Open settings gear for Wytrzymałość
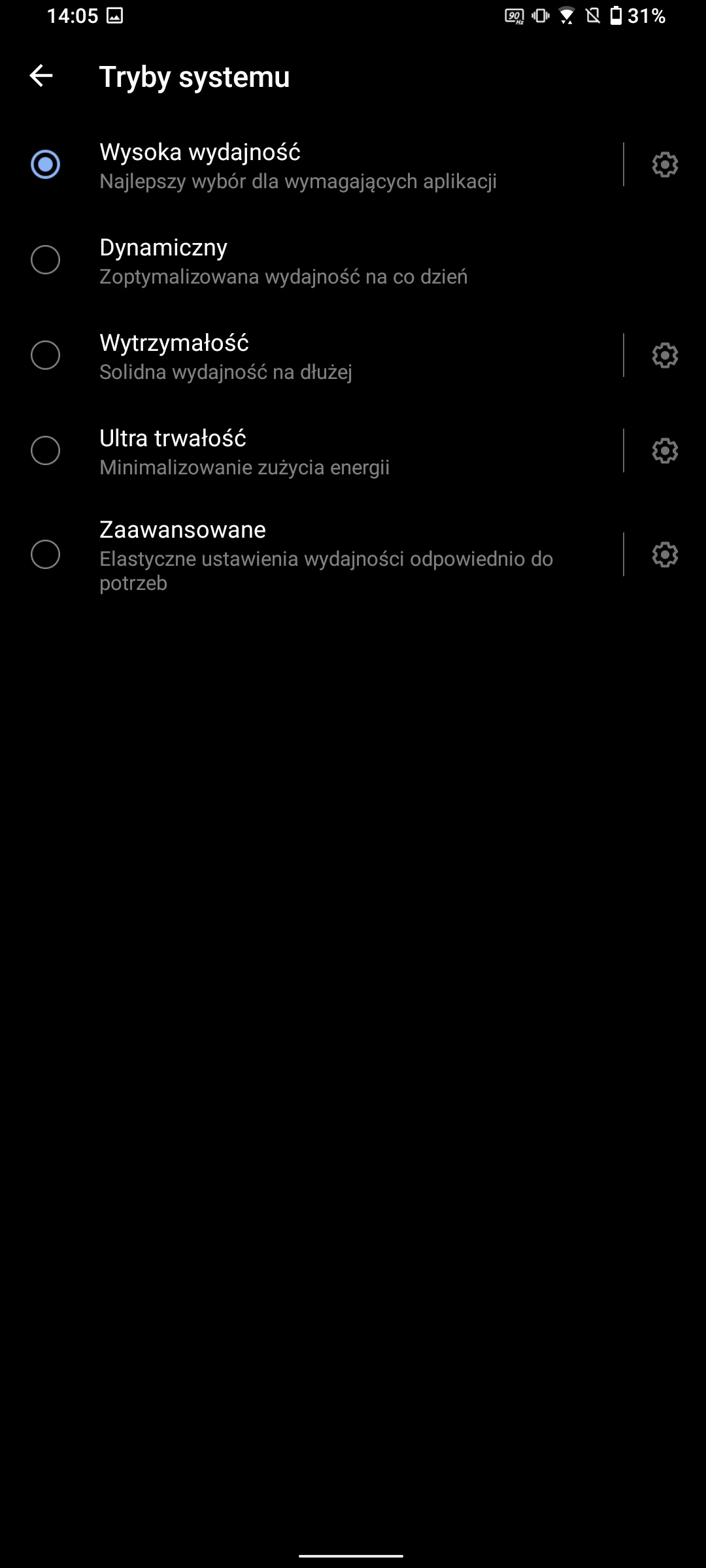Image resolution: width=706 pixels, height=1568 pixels. click(x=664, y=355)
